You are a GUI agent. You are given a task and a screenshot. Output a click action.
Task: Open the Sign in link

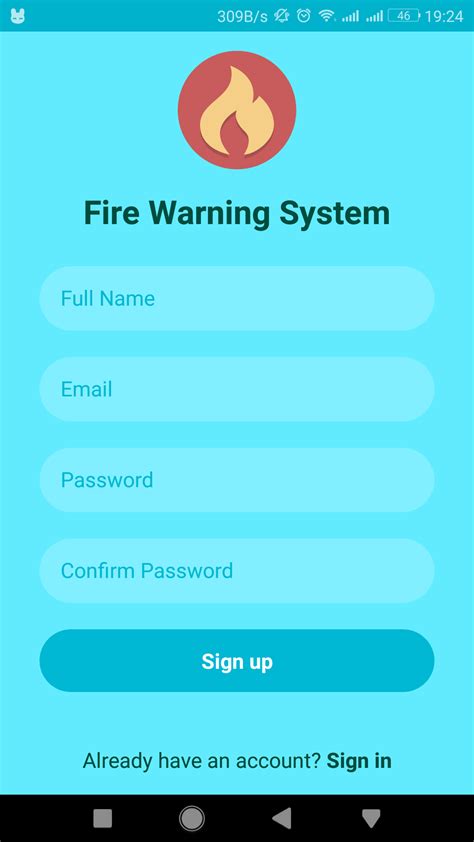click(x=359, y=761)
